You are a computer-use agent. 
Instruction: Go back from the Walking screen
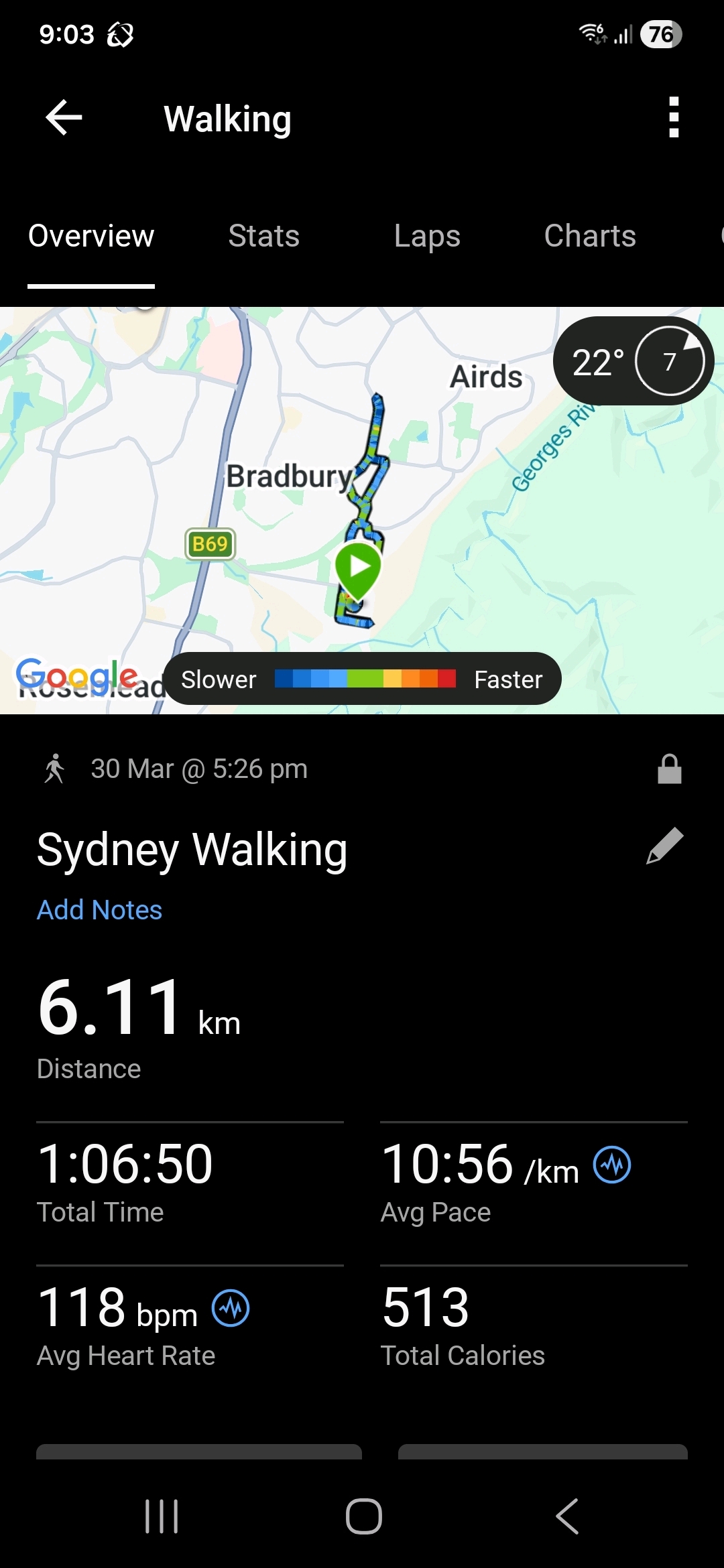(x=64, y=118)
